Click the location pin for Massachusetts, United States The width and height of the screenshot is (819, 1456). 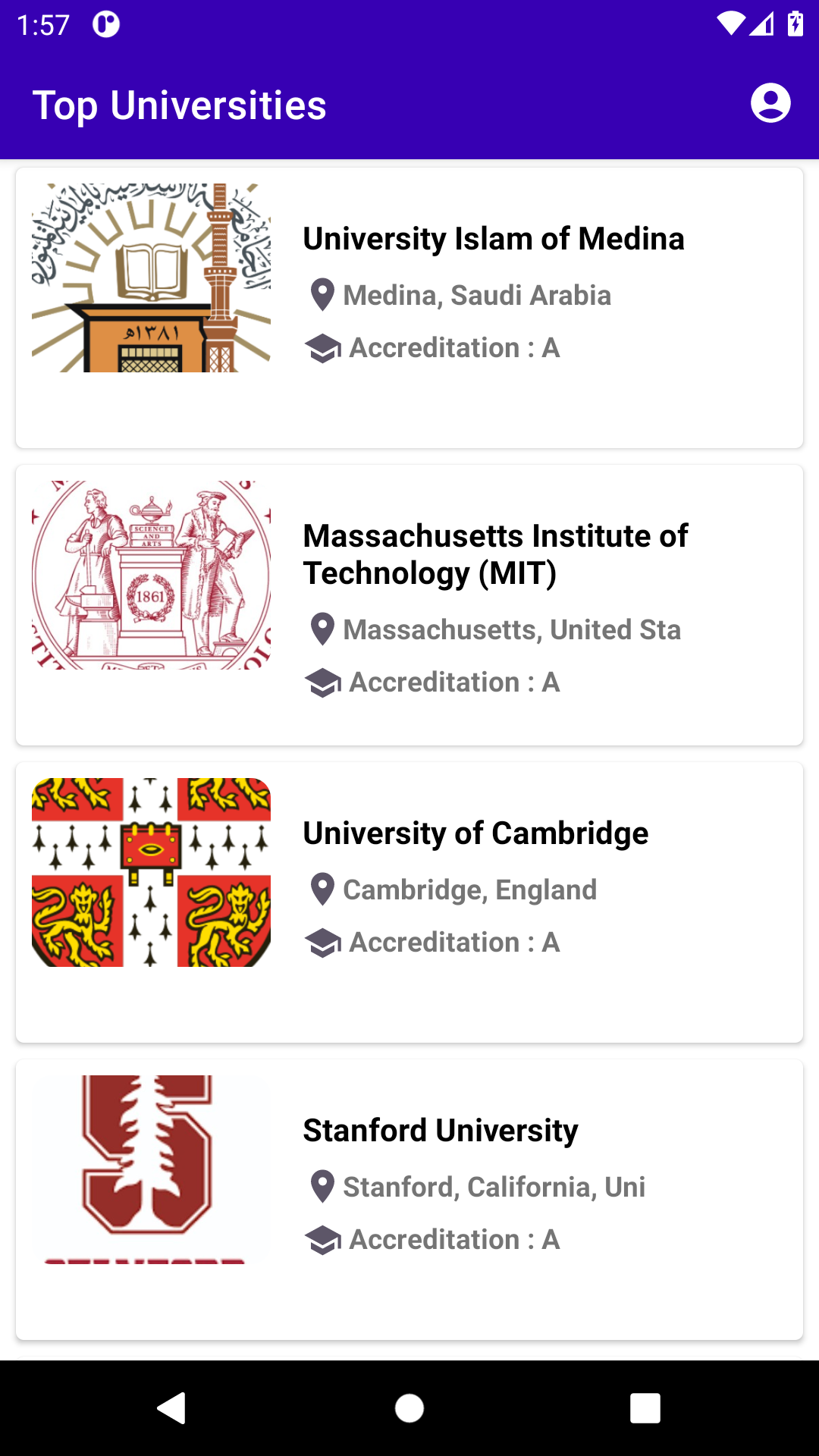tap(322, 629)
